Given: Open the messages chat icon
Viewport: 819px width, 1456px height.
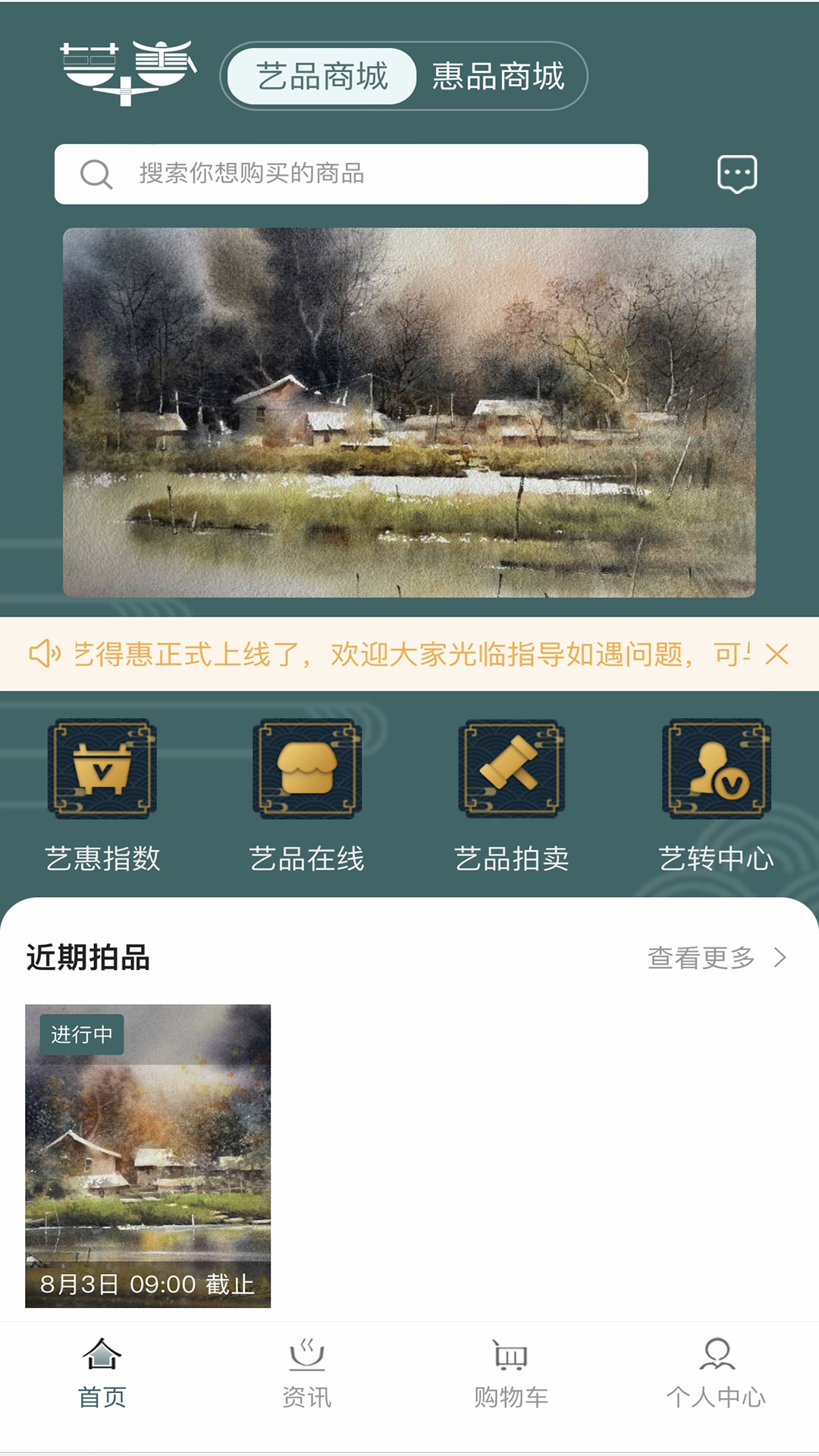Looking at the screenshot, I should pyautogui.click(x=736, y=174).
